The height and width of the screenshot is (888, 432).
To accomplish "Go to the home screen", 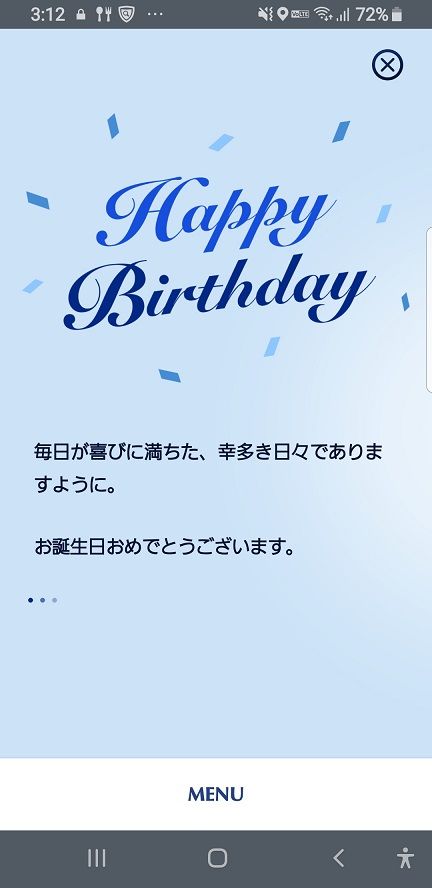I will click(217, 858).
